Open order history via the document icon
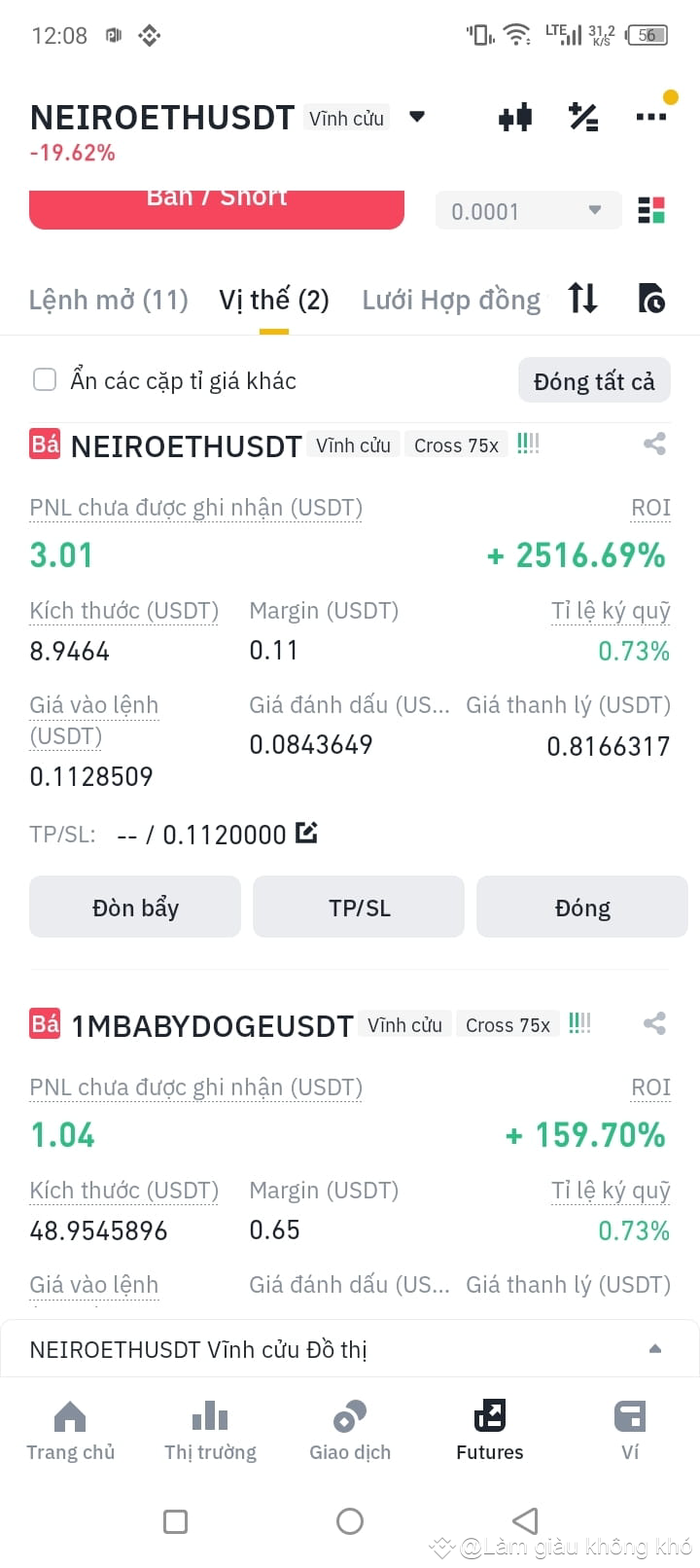 pos(649,299)
